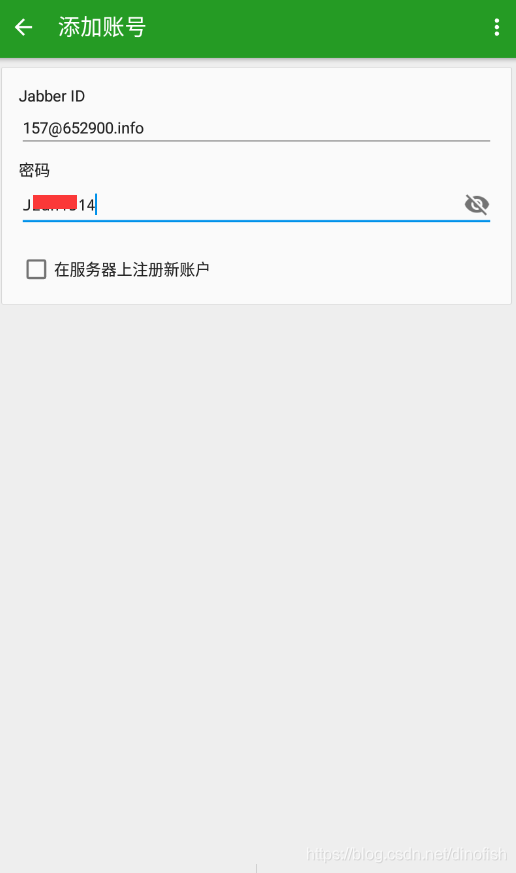Toggle password visibility with the eye icon
Screen dimensions: 516x873
click(x=476, y=204)
